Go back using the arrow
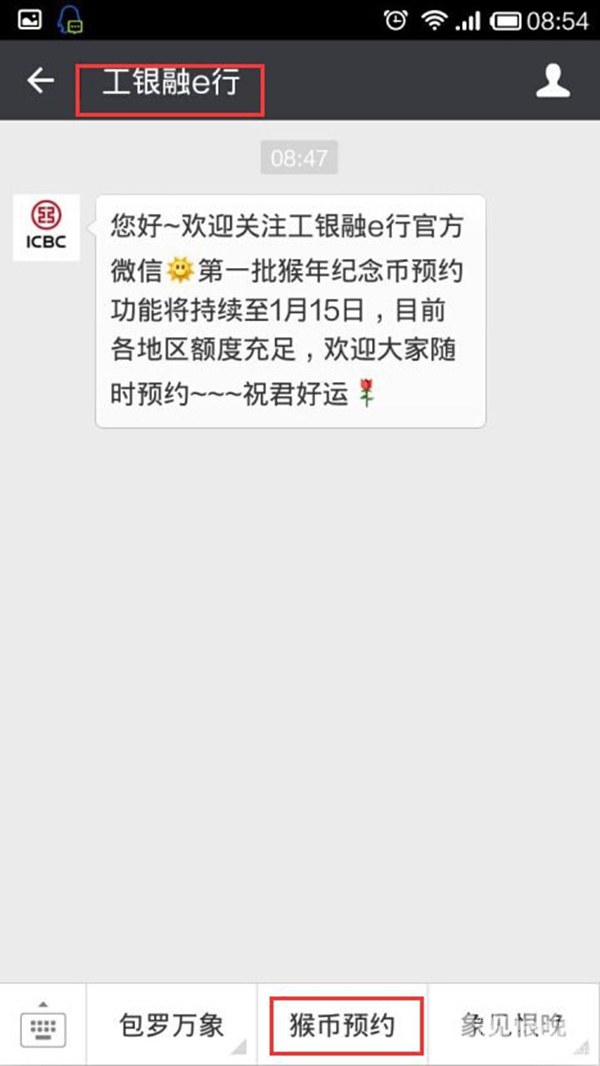 click(40, 81)
